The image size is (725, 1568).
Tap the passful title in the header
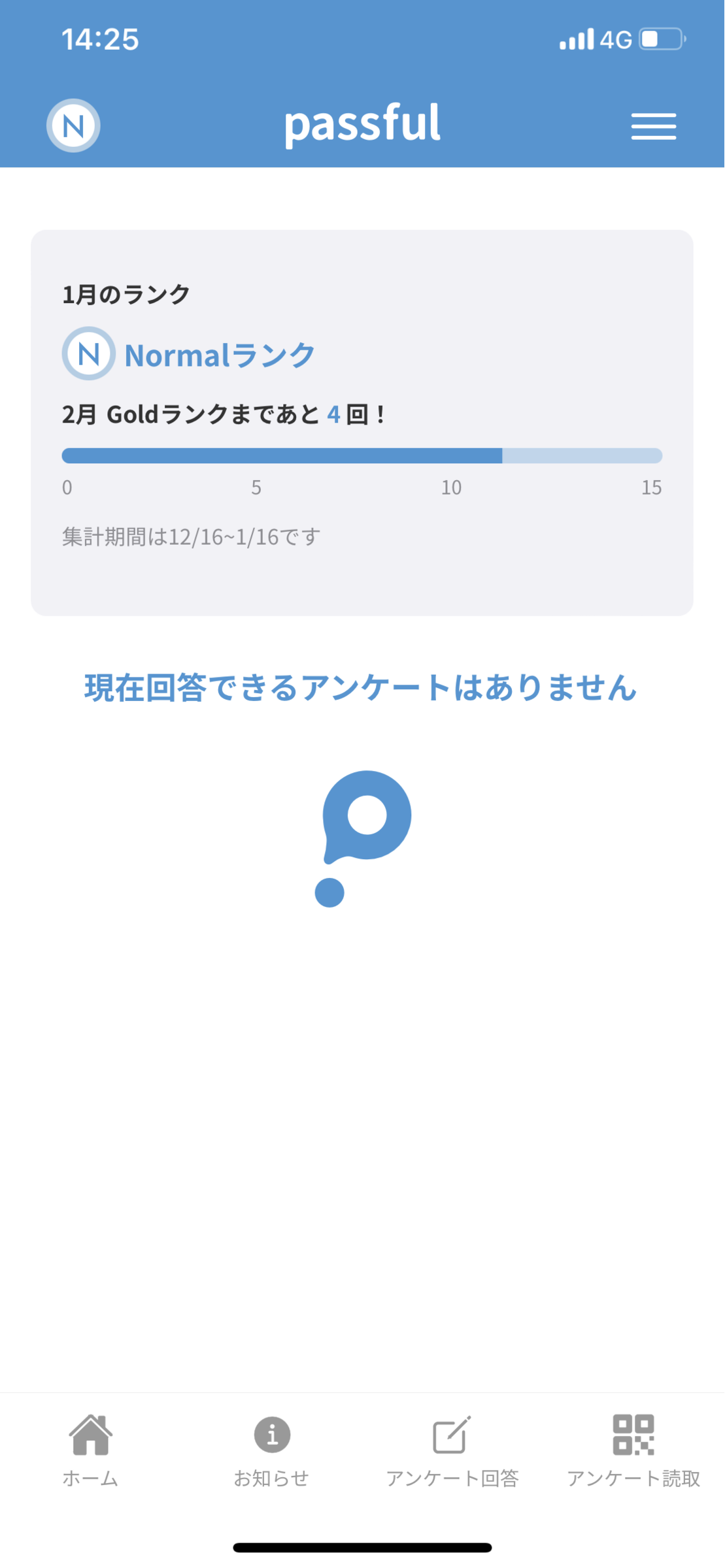coord(362,124)
